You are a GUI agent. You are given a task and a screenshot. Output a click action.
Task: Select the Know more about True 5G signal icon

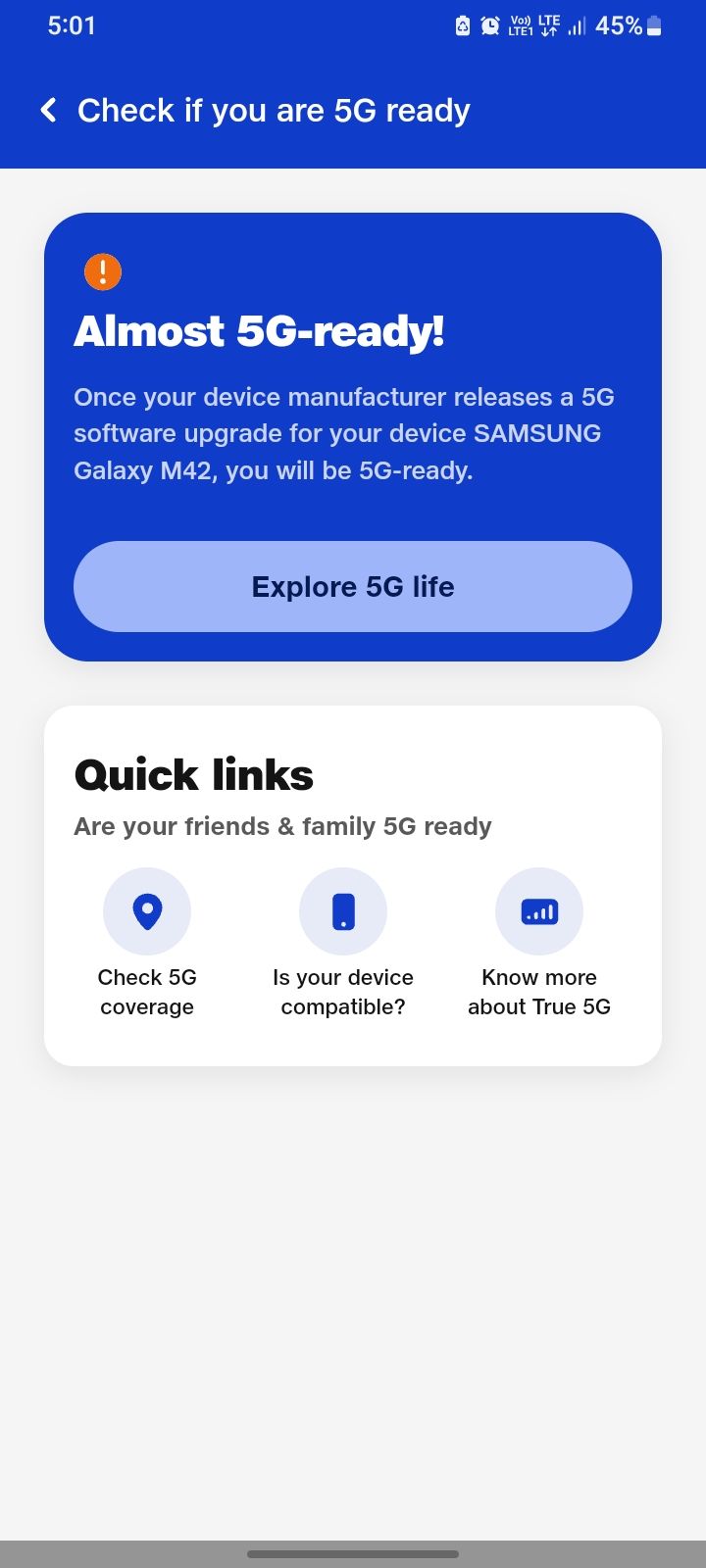click(x=539, y=910)
